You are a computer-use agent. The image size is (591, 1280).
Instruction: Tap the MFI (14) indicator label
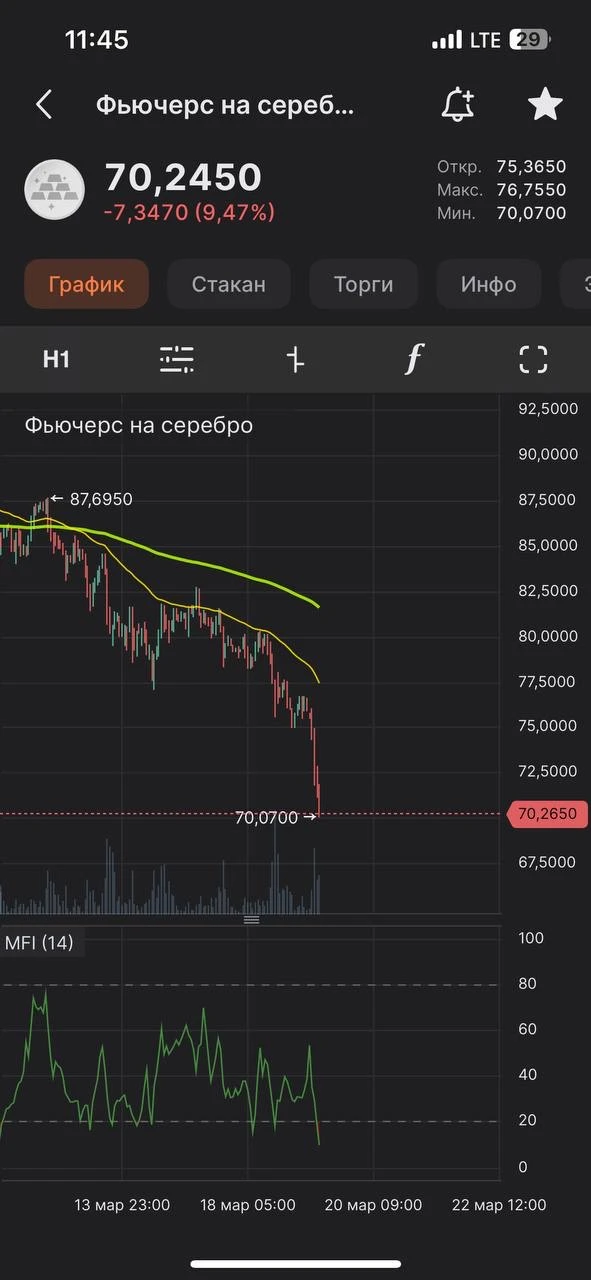pos(40,942)
